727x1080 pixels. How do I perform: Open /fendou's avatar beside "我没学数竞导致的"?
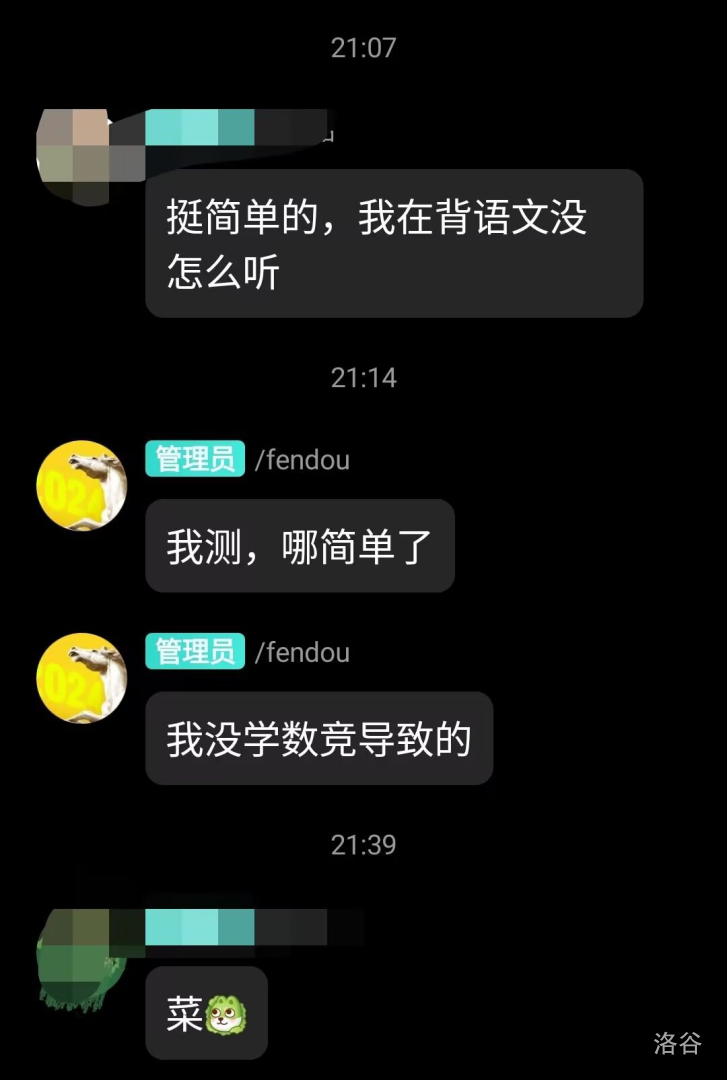81,678
